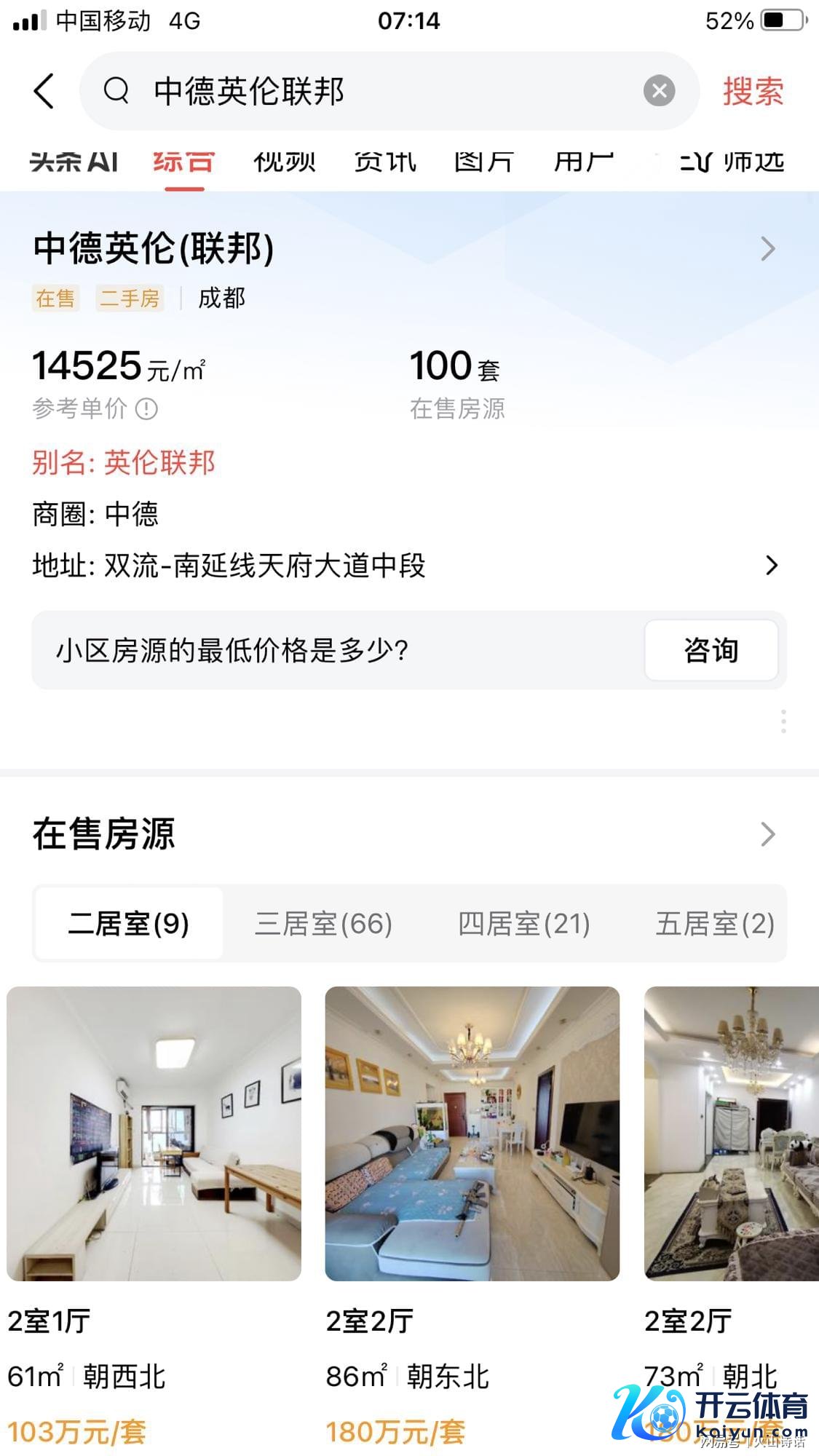Go back from search results
This screenshot has height=1456, width=819.
coord(44,91)
